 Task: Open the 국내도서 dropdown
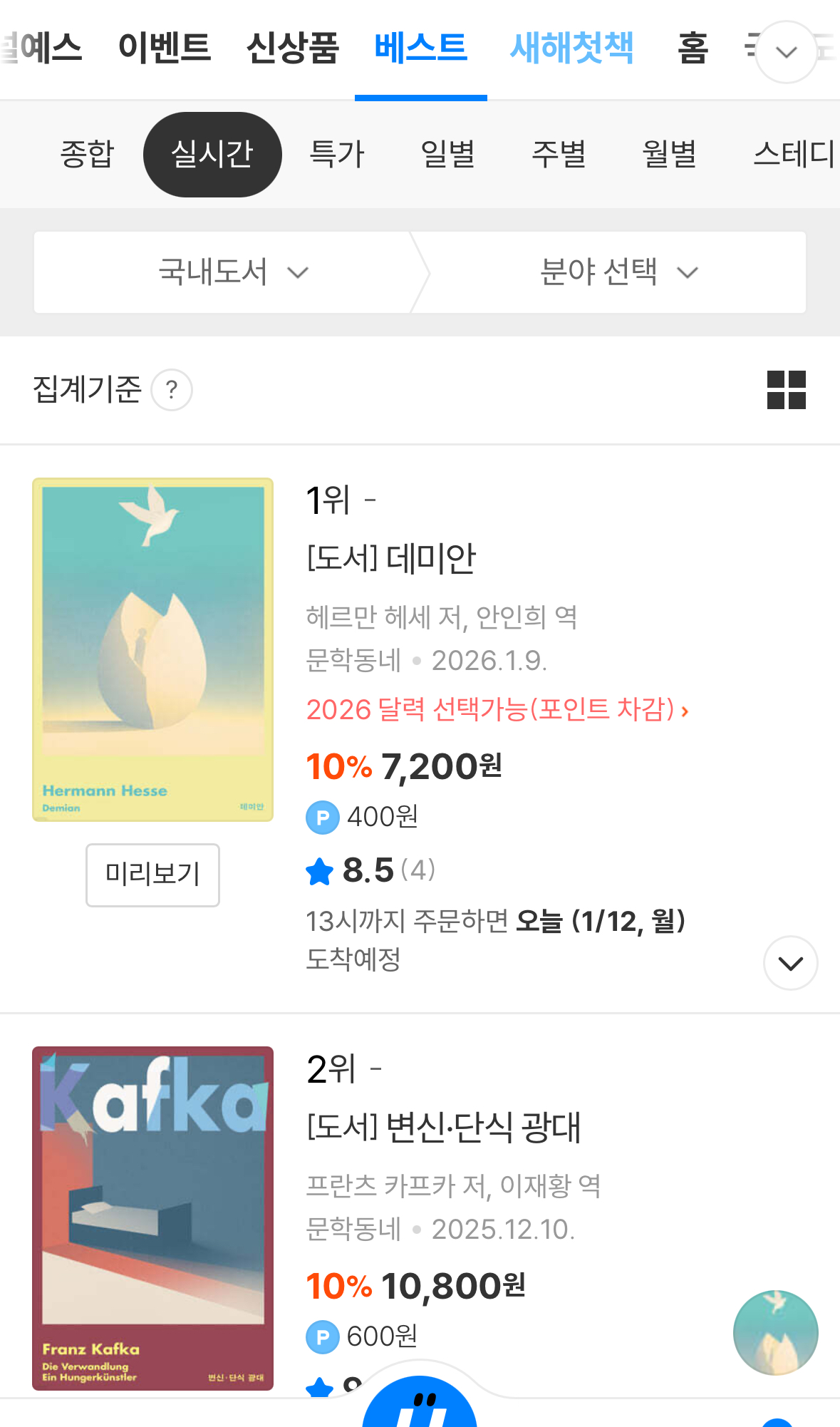[232, 272]
